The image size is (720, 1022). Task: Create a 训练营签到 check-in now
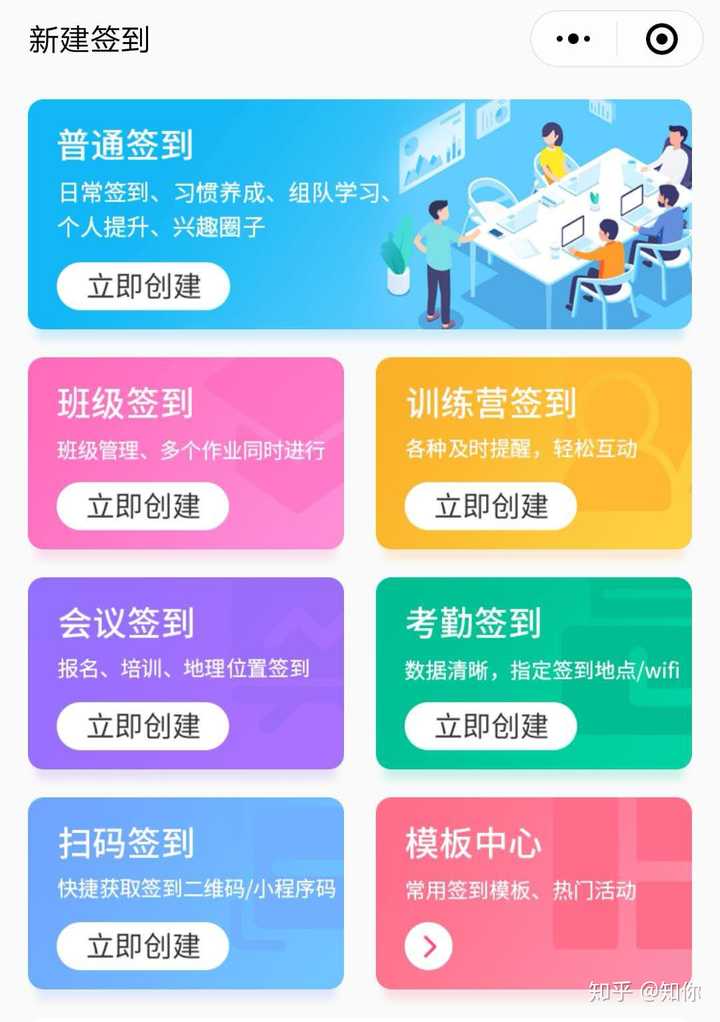[491, 506]
